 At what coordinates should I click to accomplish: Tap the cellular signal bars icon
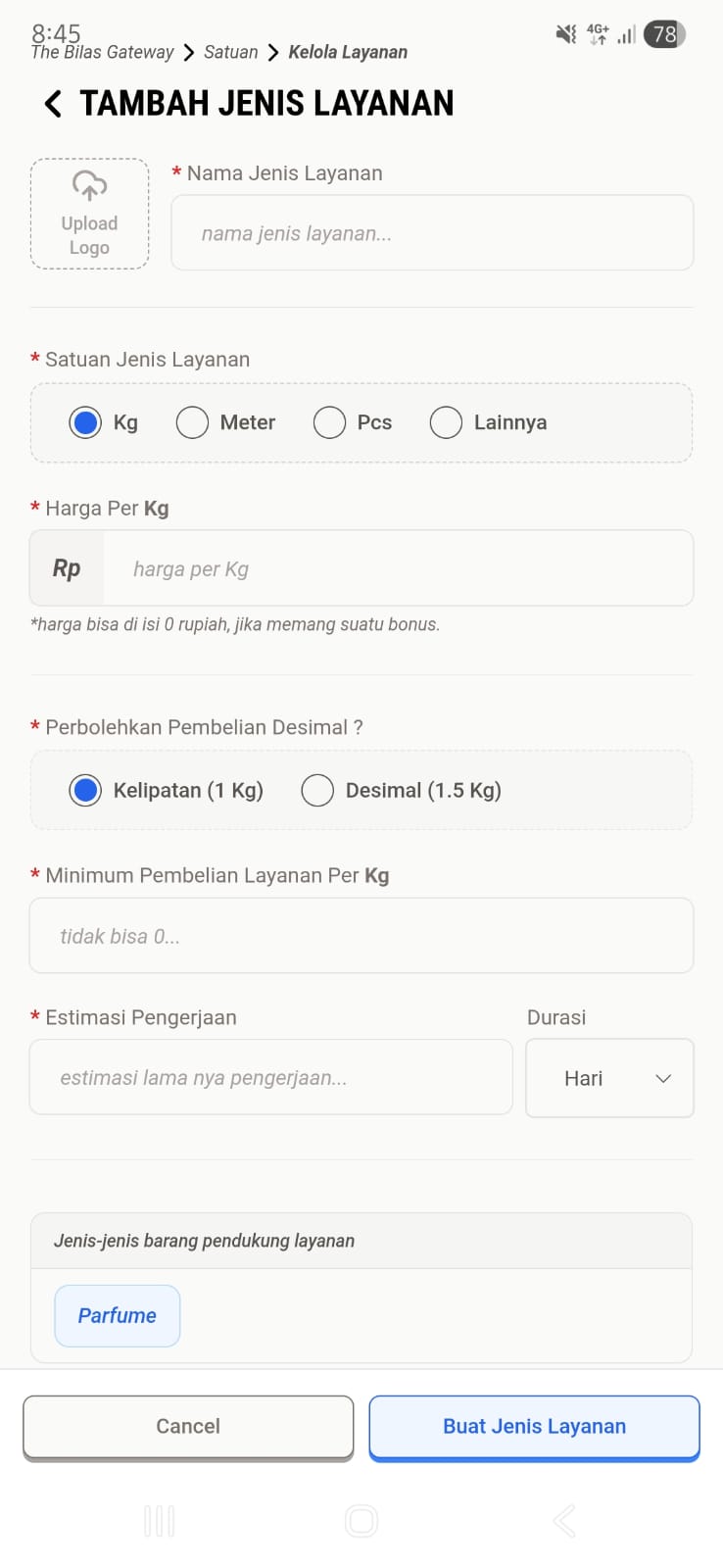(627, 35)
